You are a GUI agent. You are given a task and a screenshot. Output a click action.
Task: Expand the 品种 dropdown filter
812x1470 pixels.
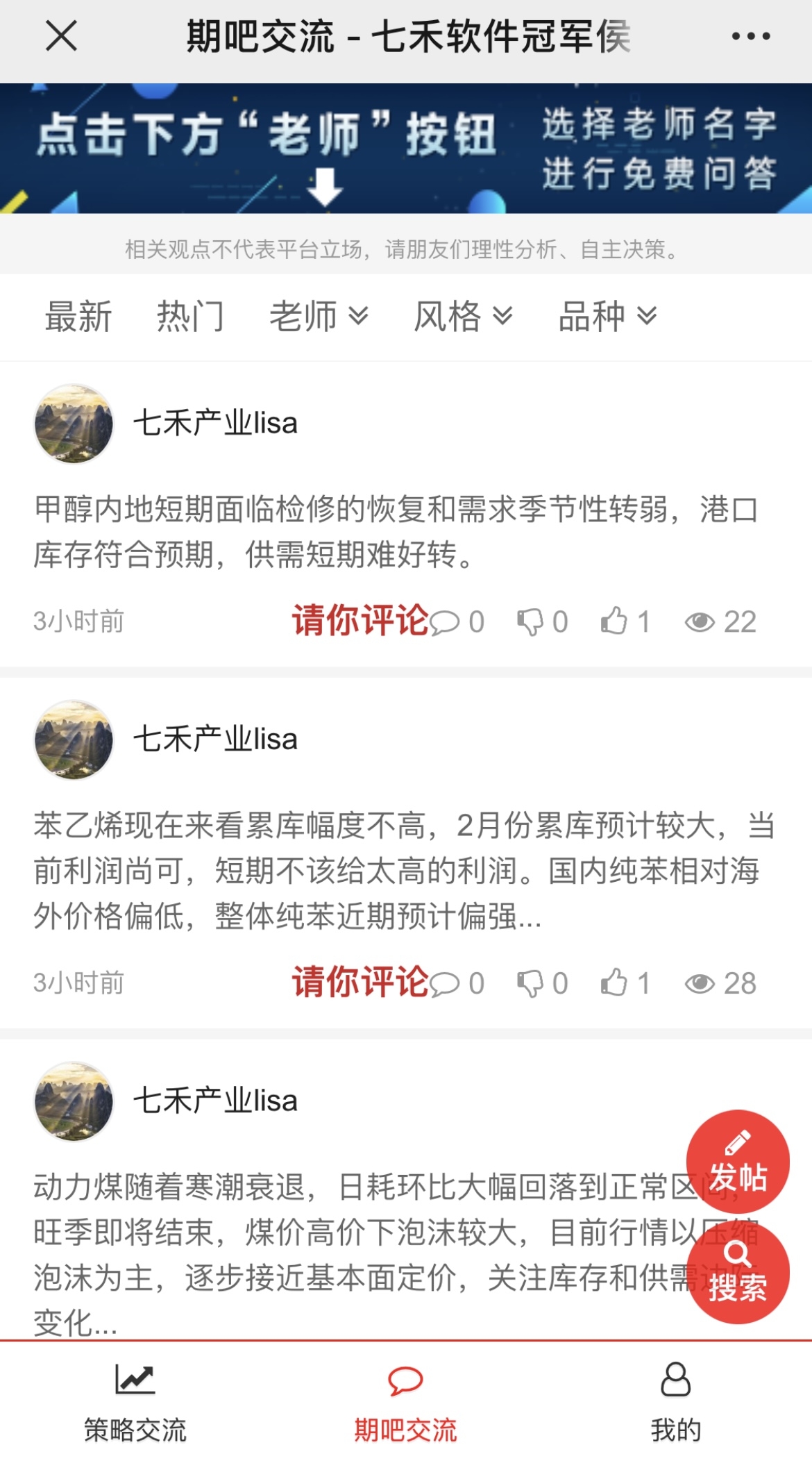(607, 317)
